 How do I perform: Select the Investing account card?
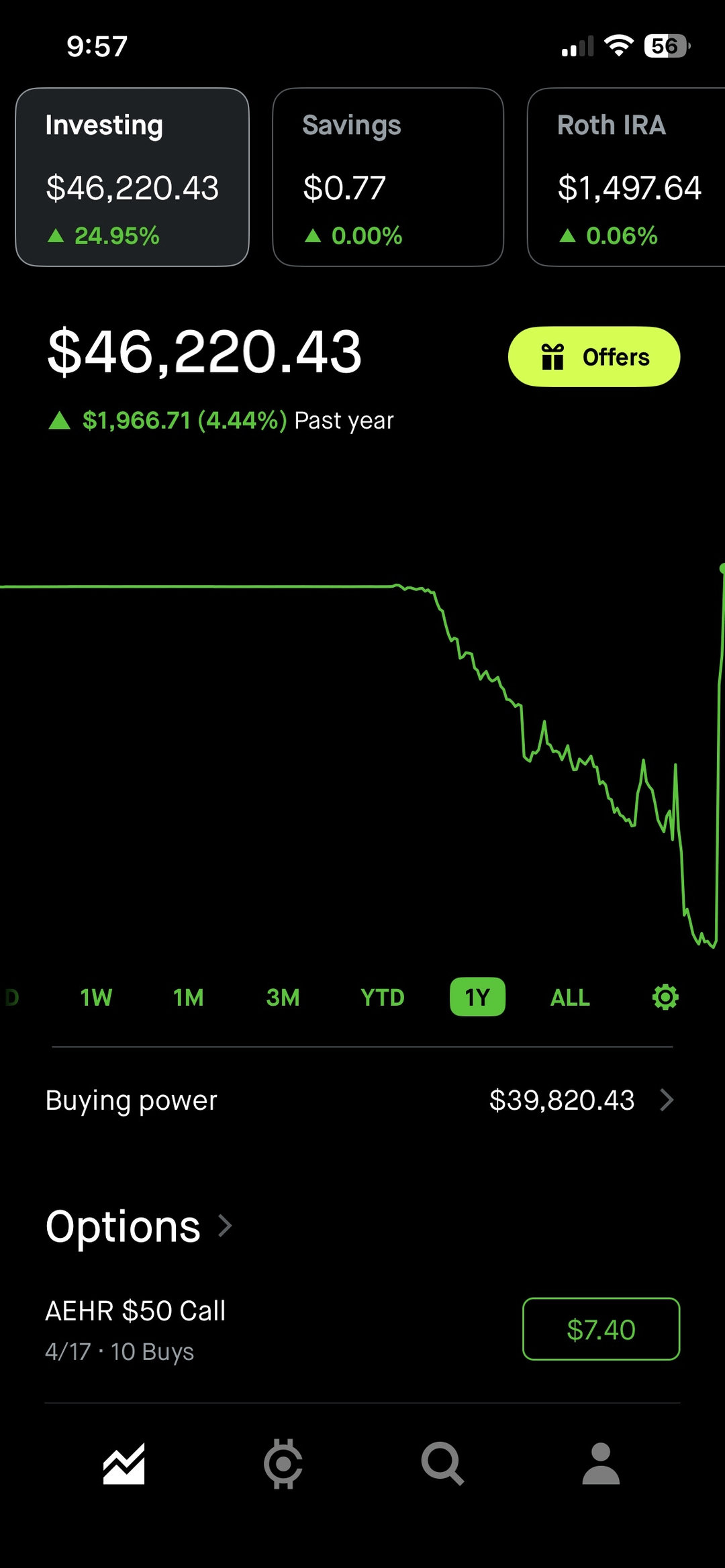(x=132, y=177)
